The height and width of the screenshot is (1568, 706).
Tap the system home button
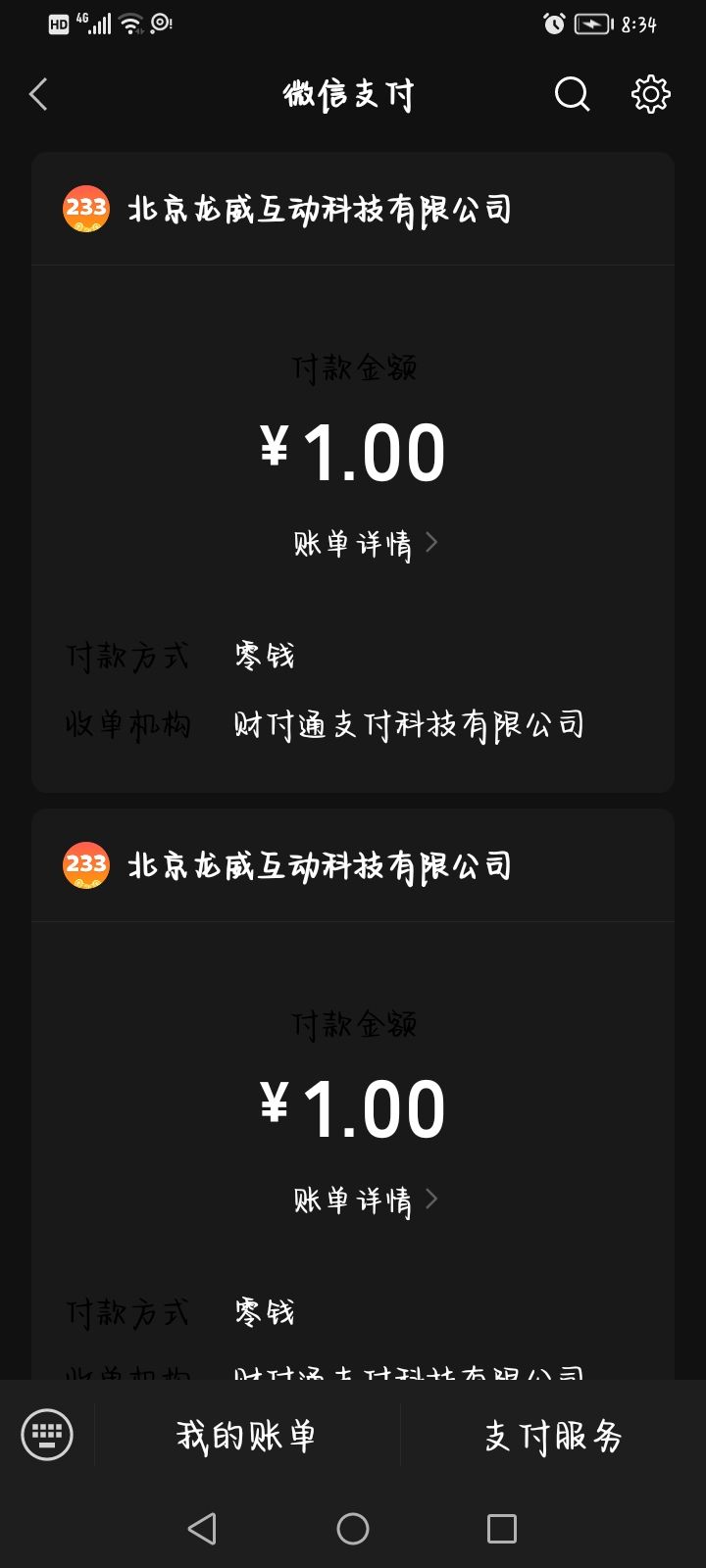click(353, 1529)
